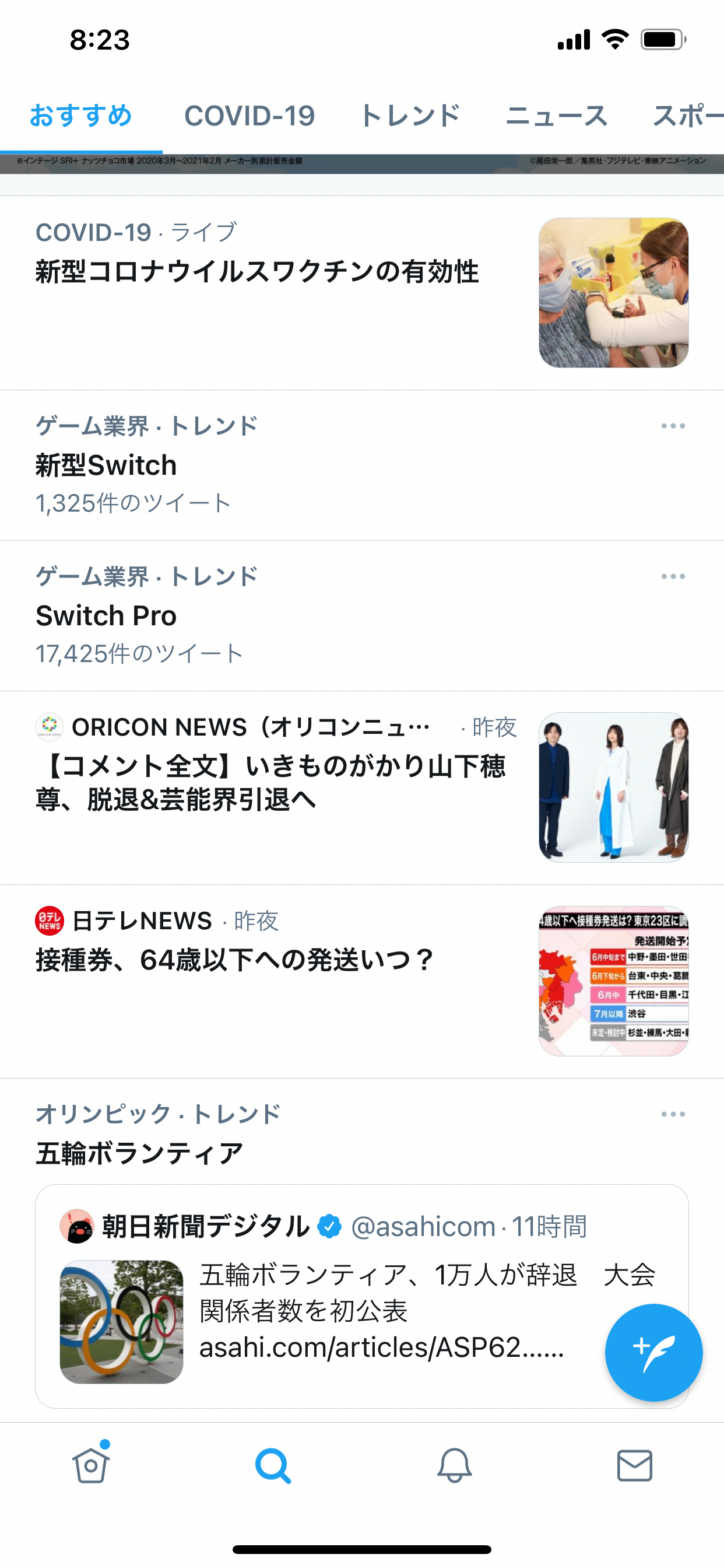Viewport: 724px width, 1568px height.
Task: Switch to the ニュース tab
Action: click(x=556, y=116)
